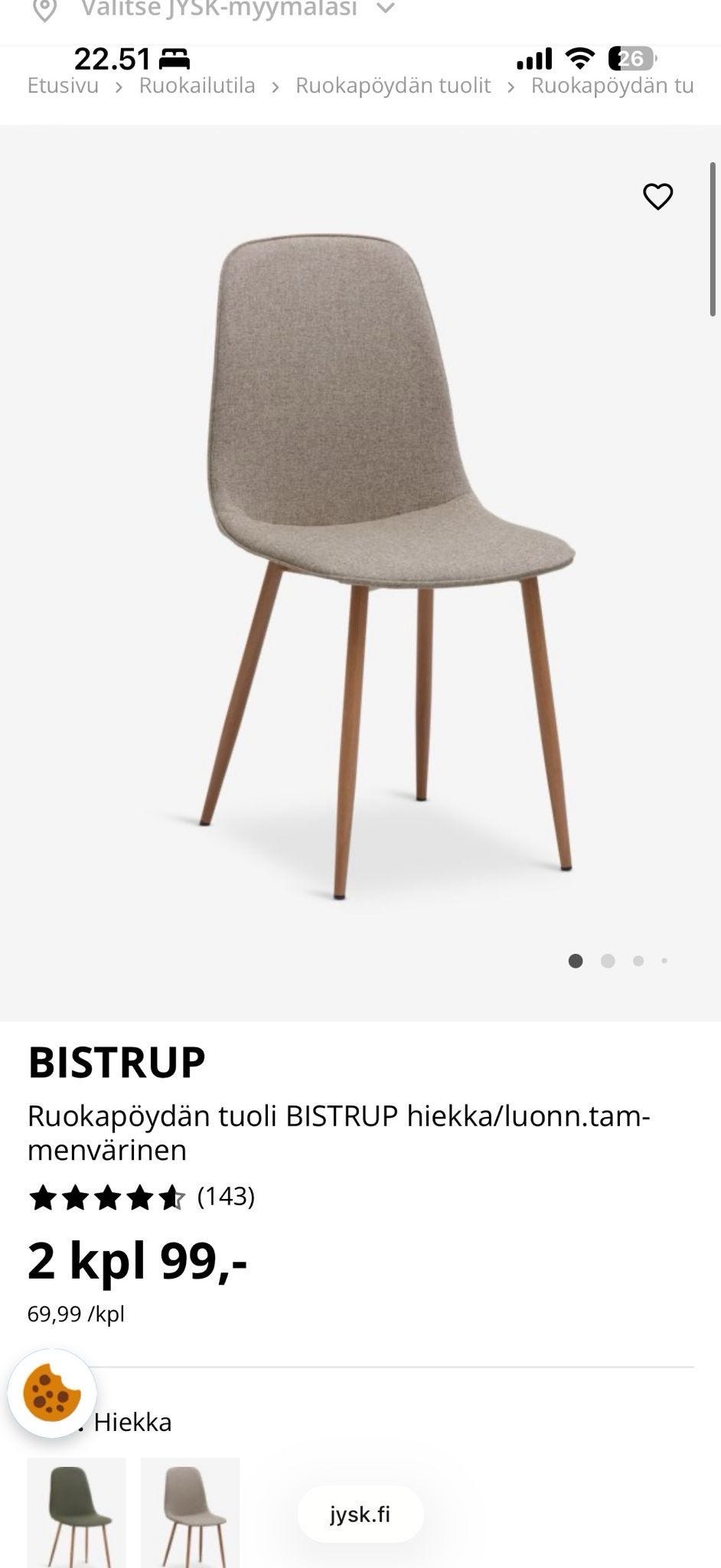The height and width of the screenshot is (1568, 721).
Task: Open the Ruokapöydän tuolit breadcrumb
Action: [393, 86]
